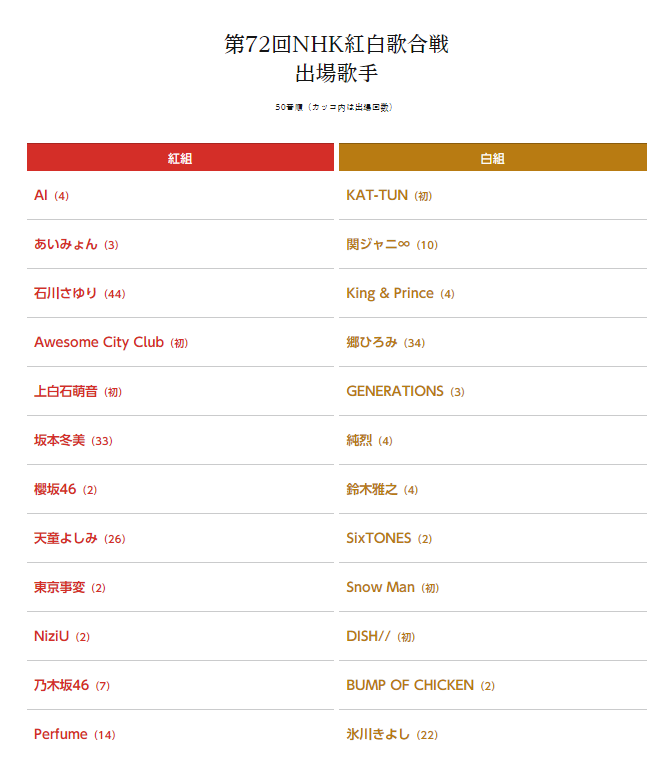Open Awesome City Club's page
Viewport: 657px width, 757px height.
[99, 342]
